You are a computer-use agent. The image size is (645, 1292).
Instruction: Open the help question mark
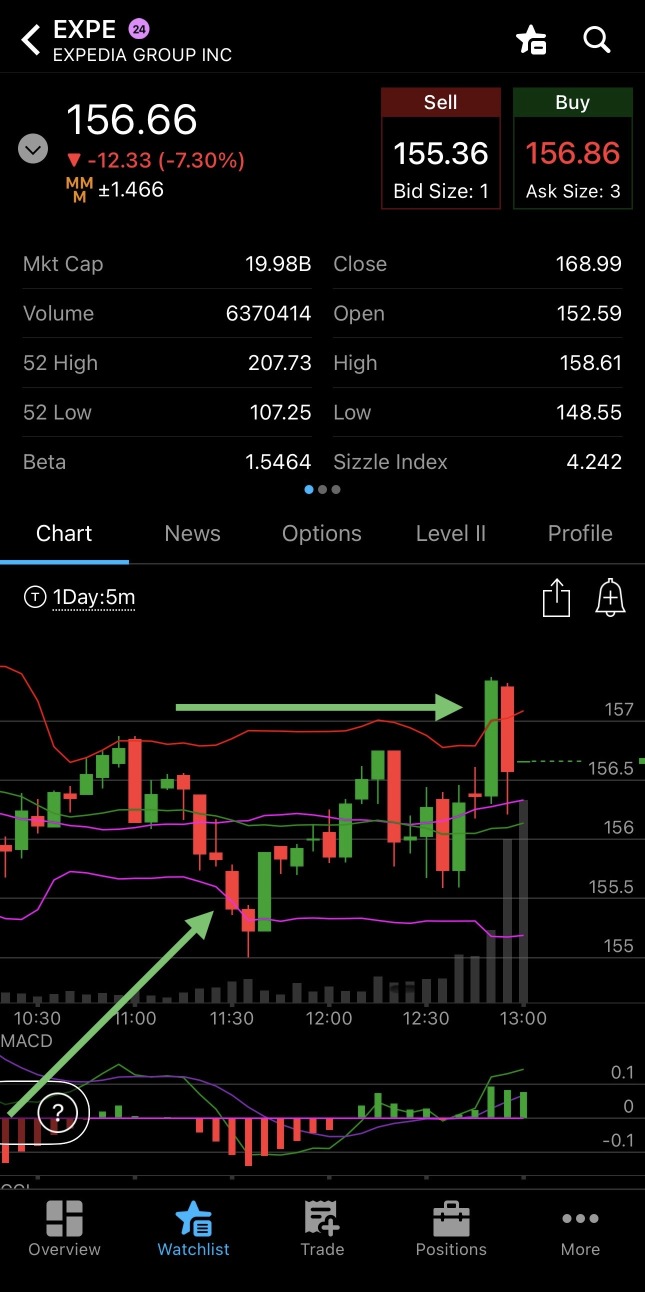(x=58, y=1112)
